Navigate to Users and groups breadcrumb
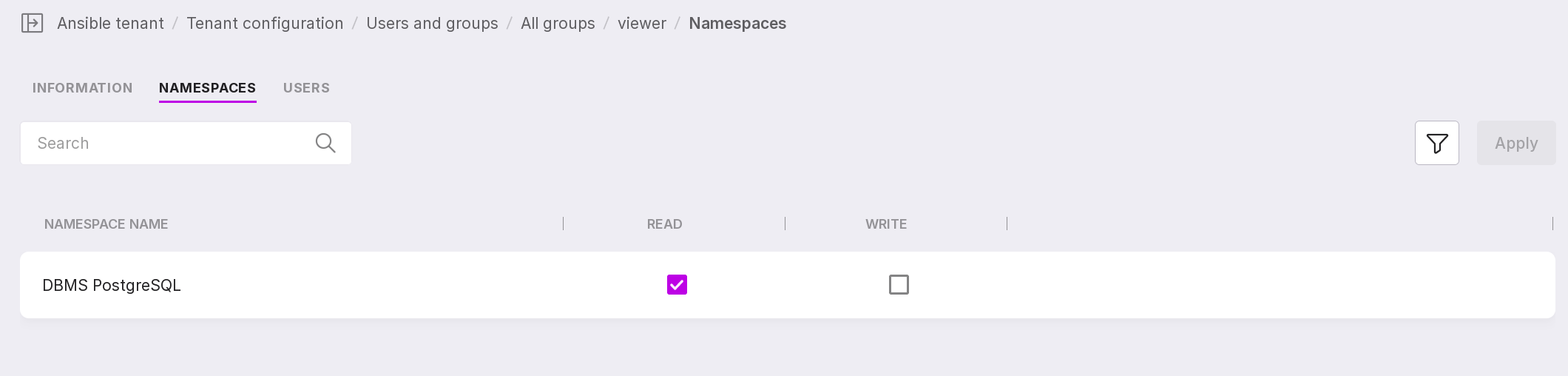This screenshot has width=1568, height=376. tap(432, 24)
